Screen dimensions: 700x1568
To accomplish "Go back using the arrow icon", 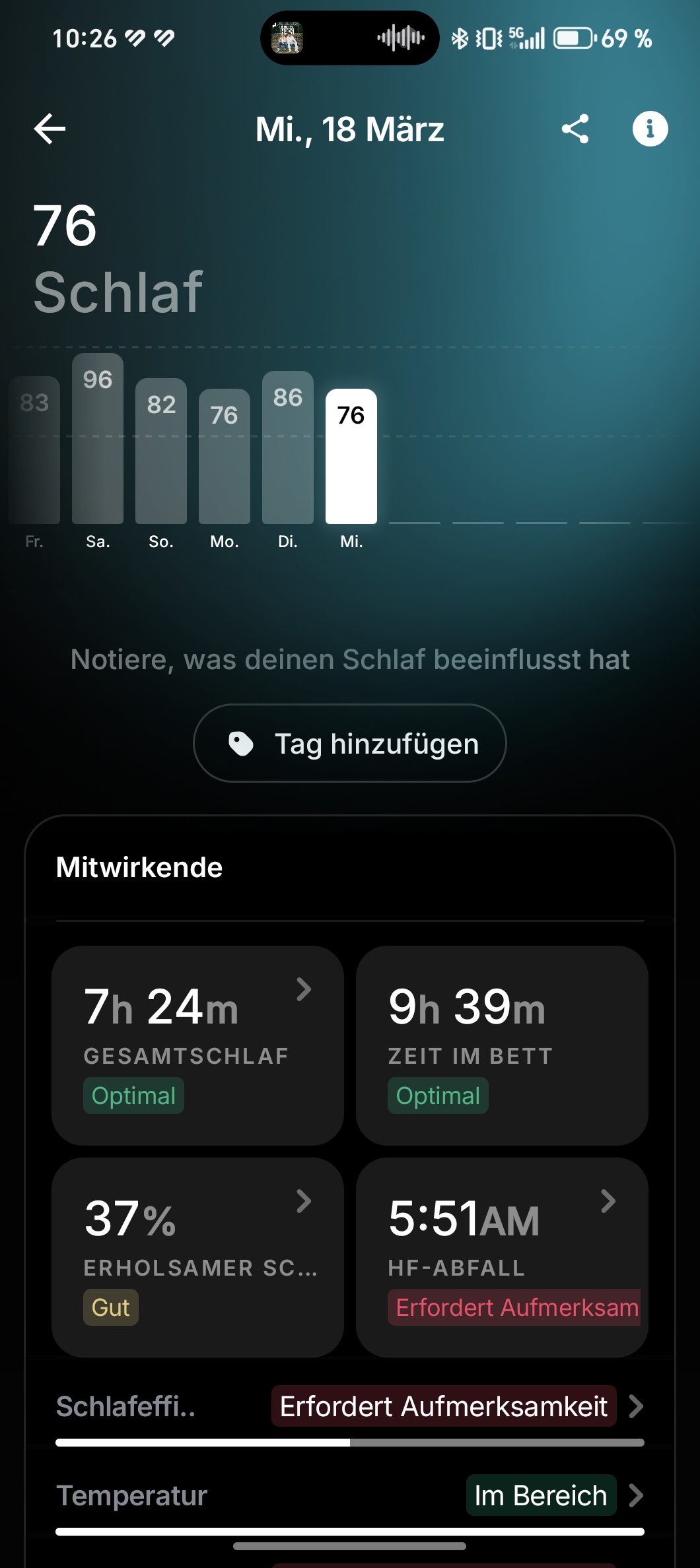I will click(x=50, y=129).
